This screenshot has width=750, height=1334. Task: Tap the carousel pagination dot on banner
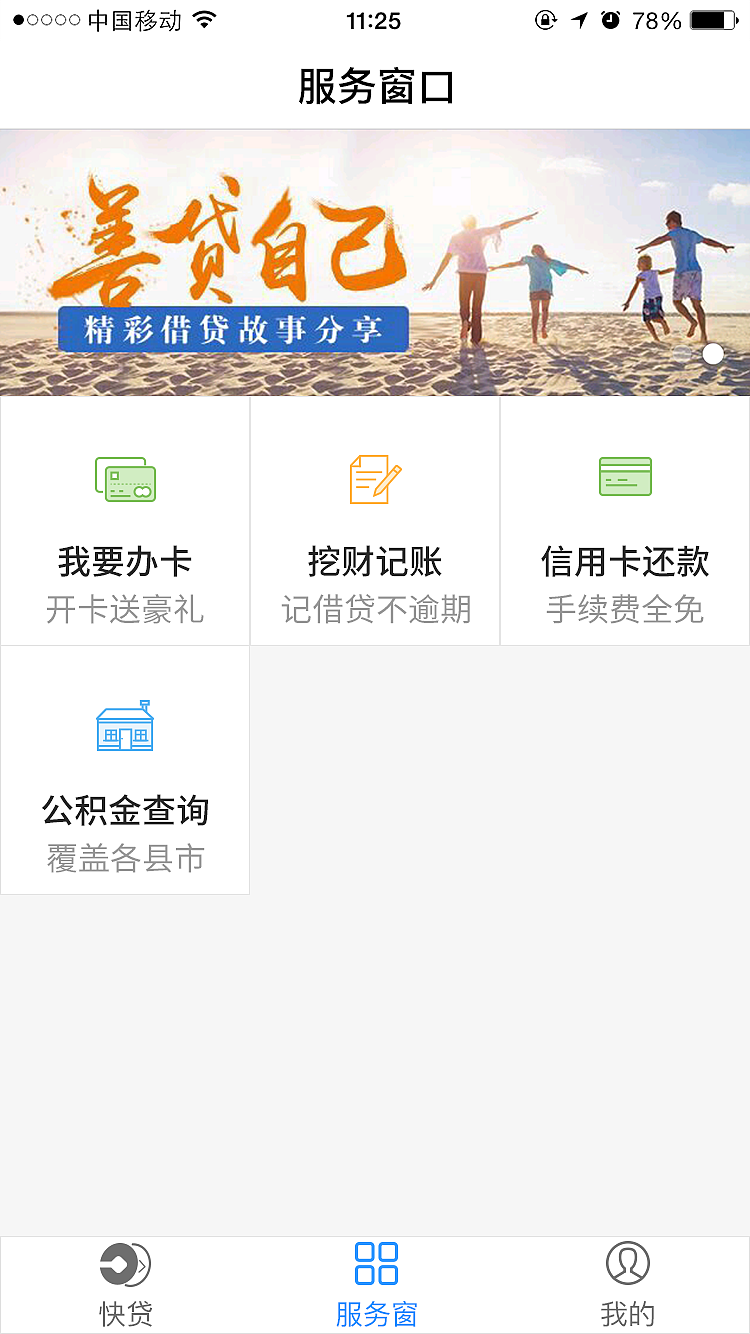click(x=712, y=354)
